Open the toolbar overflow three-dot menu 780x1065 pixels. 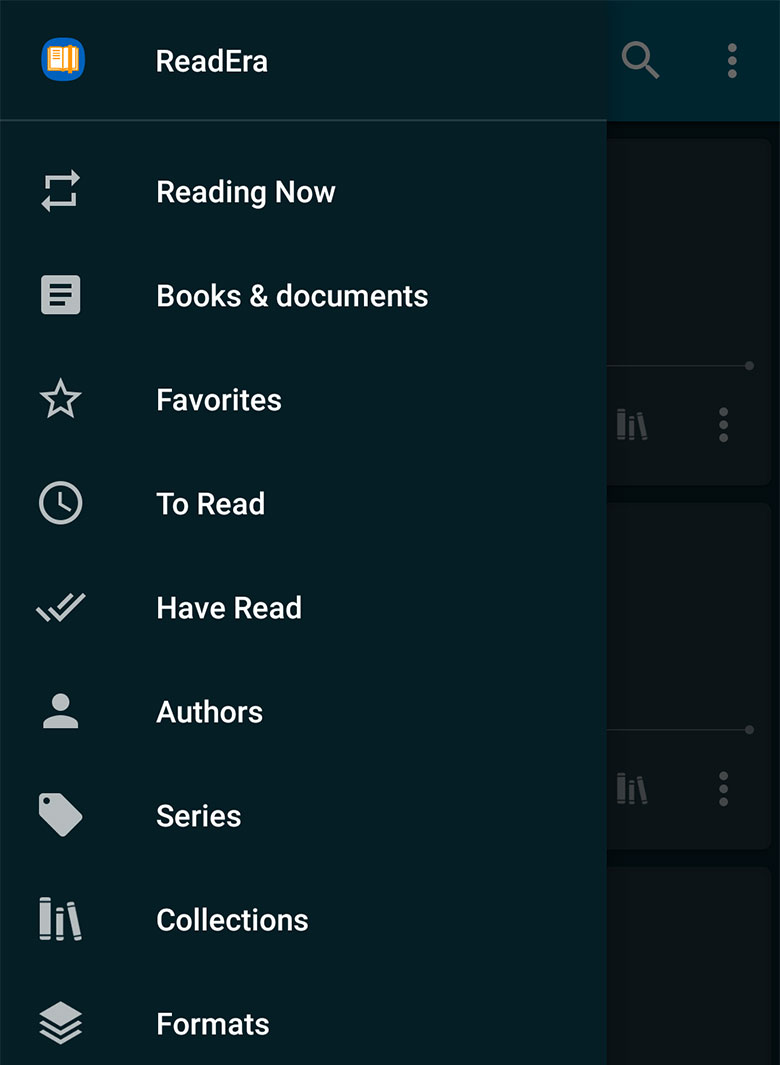click(x=731, y=60)
